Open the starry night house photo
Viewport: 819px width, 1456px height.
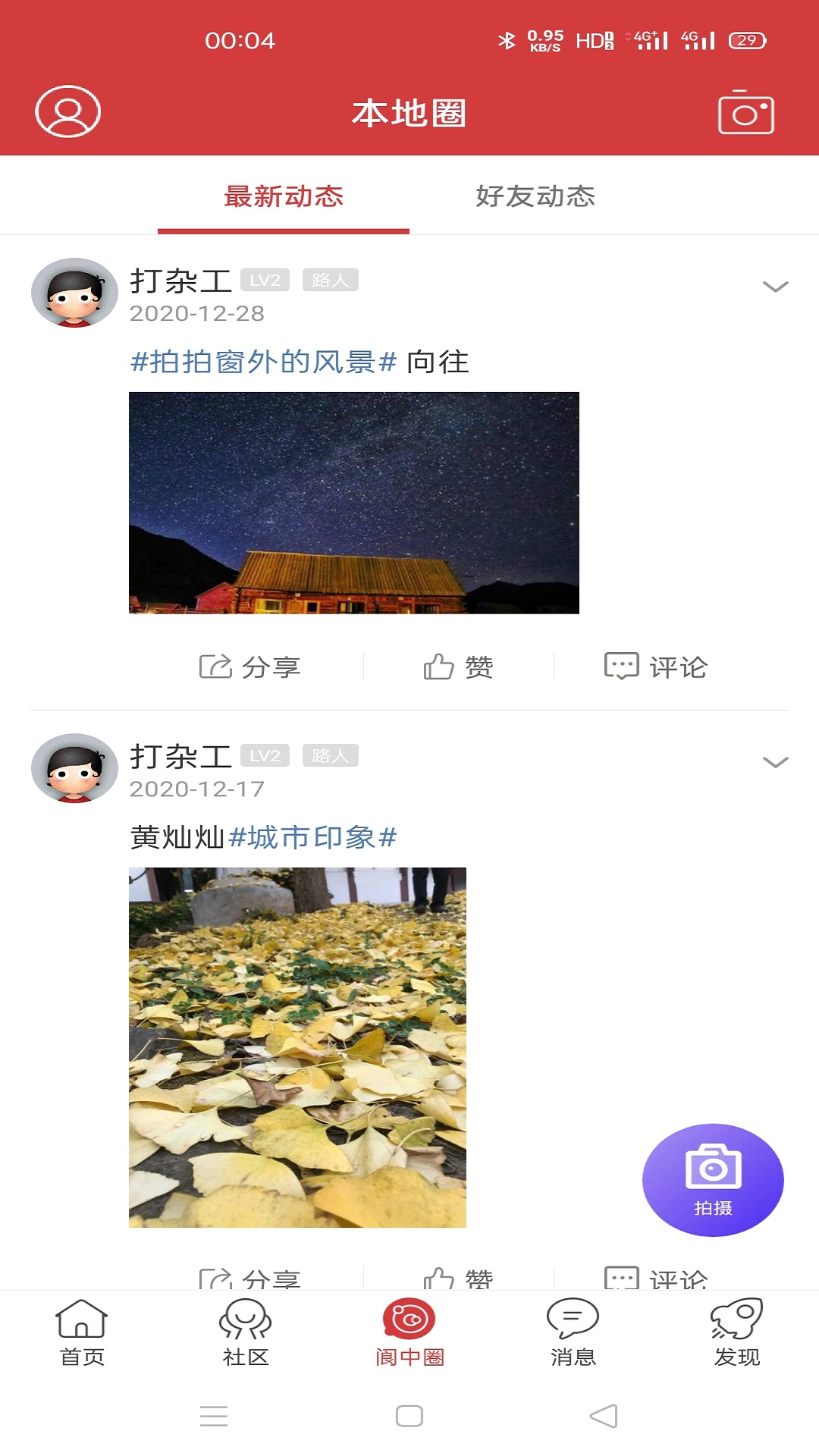tap(355, 502)
